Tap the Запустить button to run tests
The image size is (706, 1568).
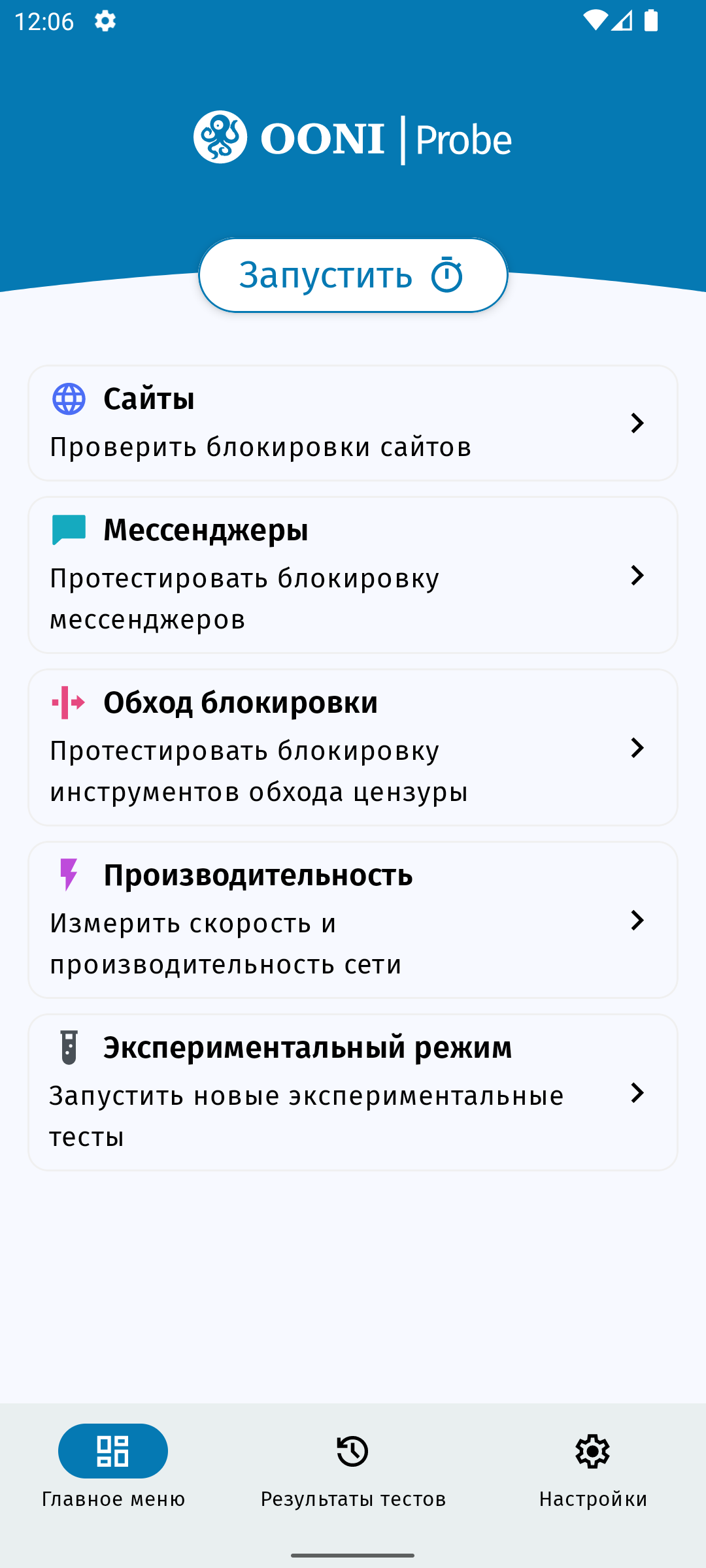tap(353, 275)
